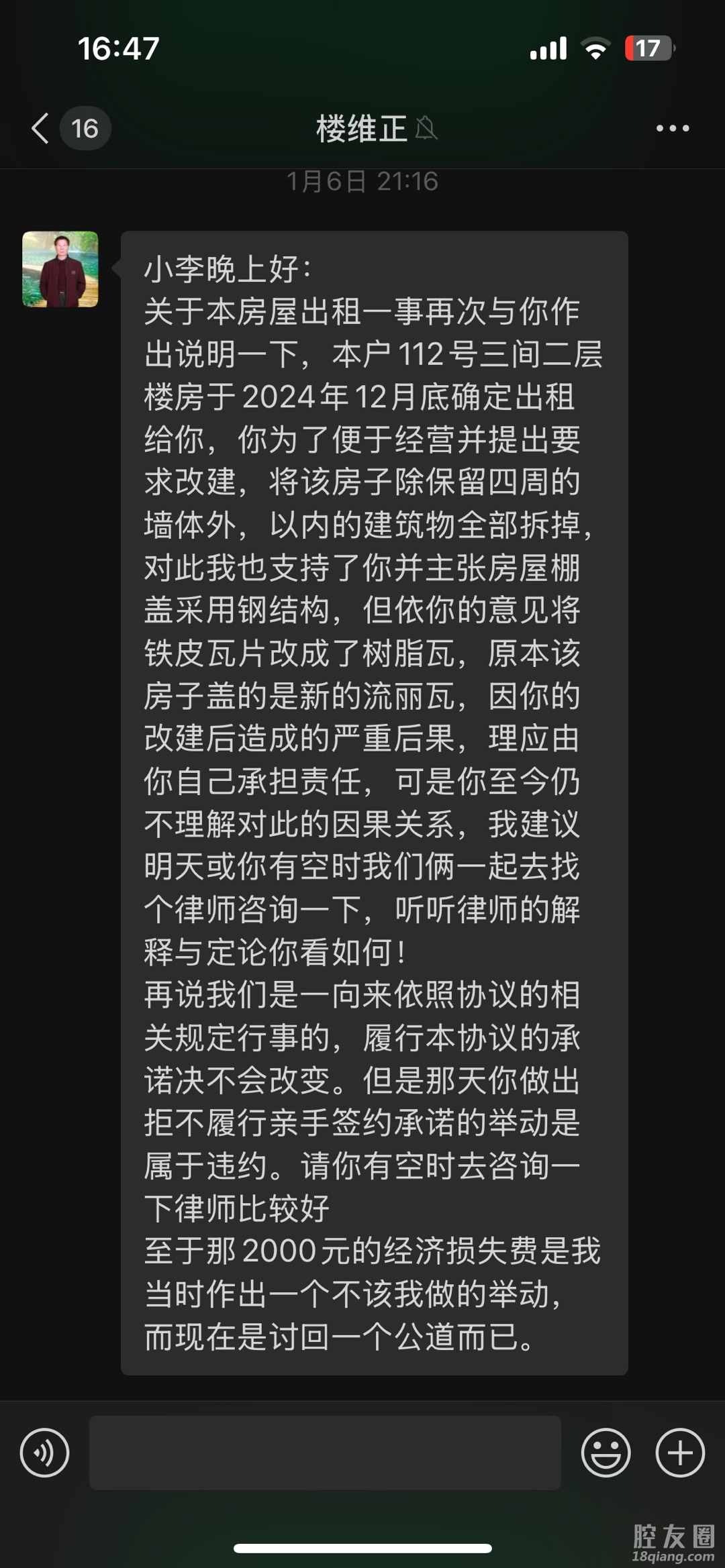The height and width of the screenshot is (1568, 725).
Task: Switch to voice message input
Action: coord(45,1453)
